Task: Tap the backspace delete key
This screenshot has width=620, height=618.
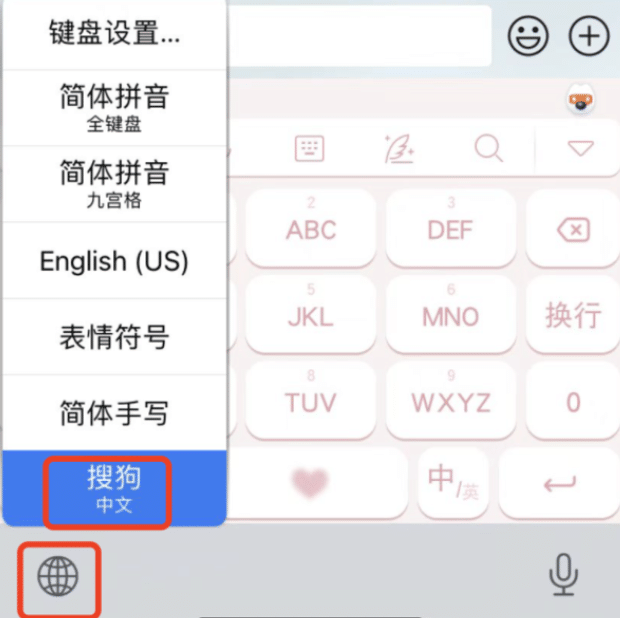Action: point(572,230)
